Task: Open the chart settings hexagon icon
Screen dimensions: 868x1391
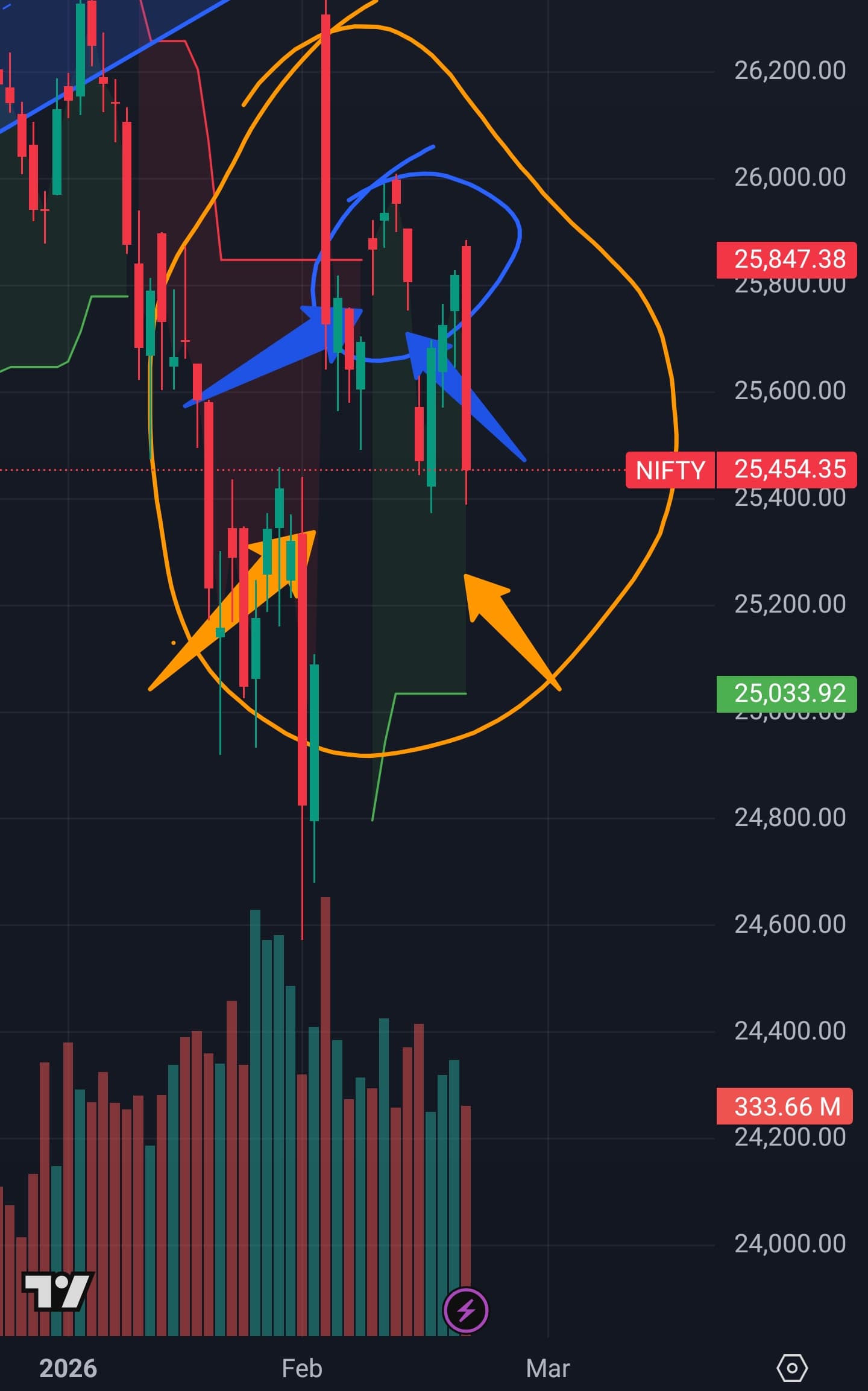Action: coord(791,1368)
